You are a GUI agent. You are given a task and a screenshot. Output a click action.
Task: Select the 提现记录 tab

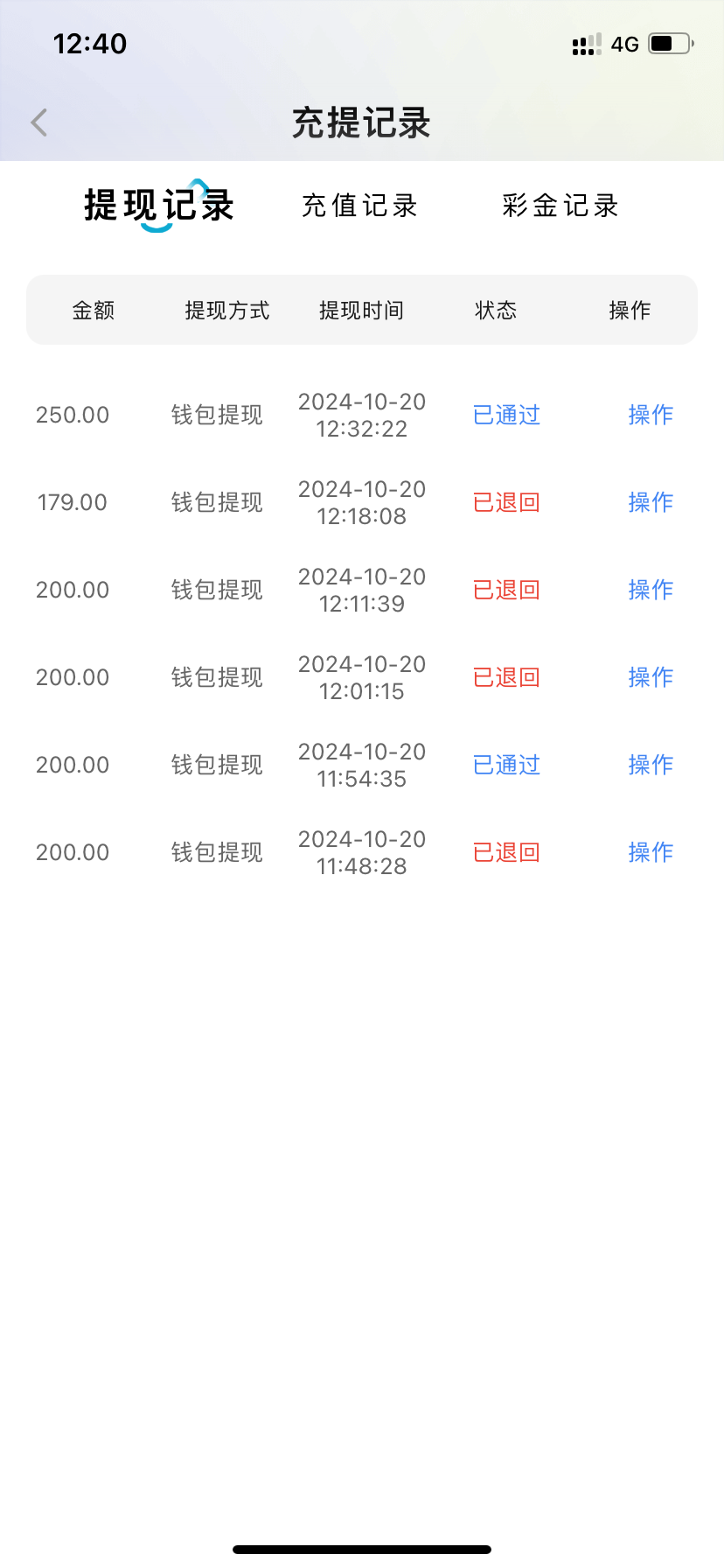(158, 206)
